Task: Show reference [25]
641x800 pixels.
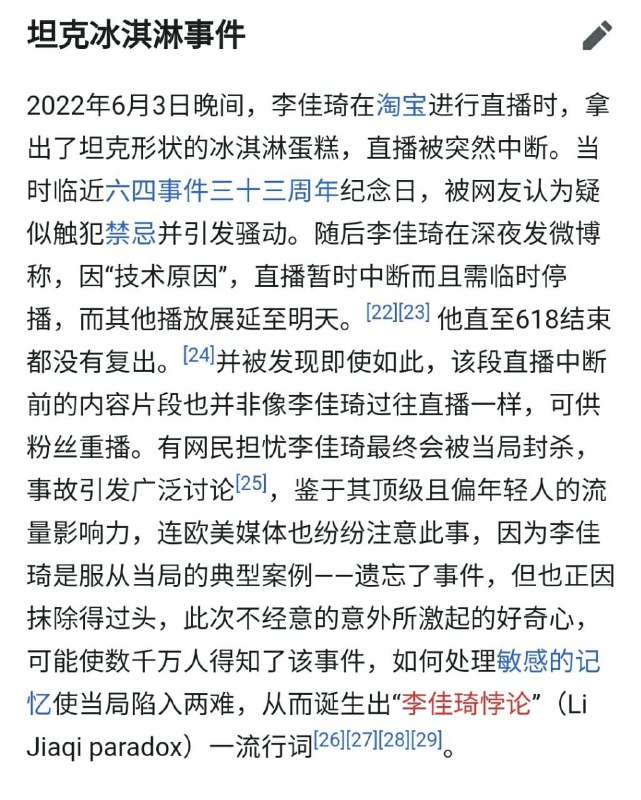Action: coord(251,484)
